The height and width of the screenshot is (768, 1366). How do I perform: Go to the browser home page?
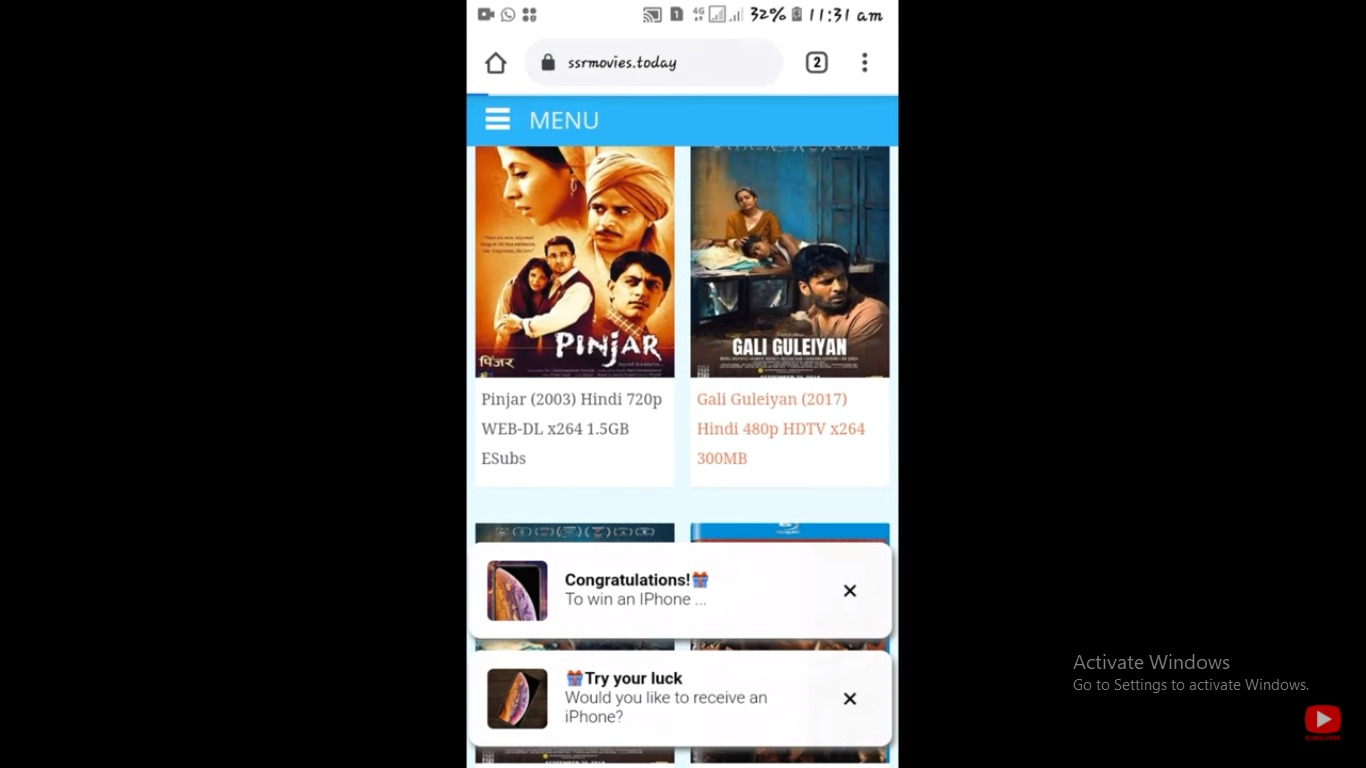(x=495, y=63)
